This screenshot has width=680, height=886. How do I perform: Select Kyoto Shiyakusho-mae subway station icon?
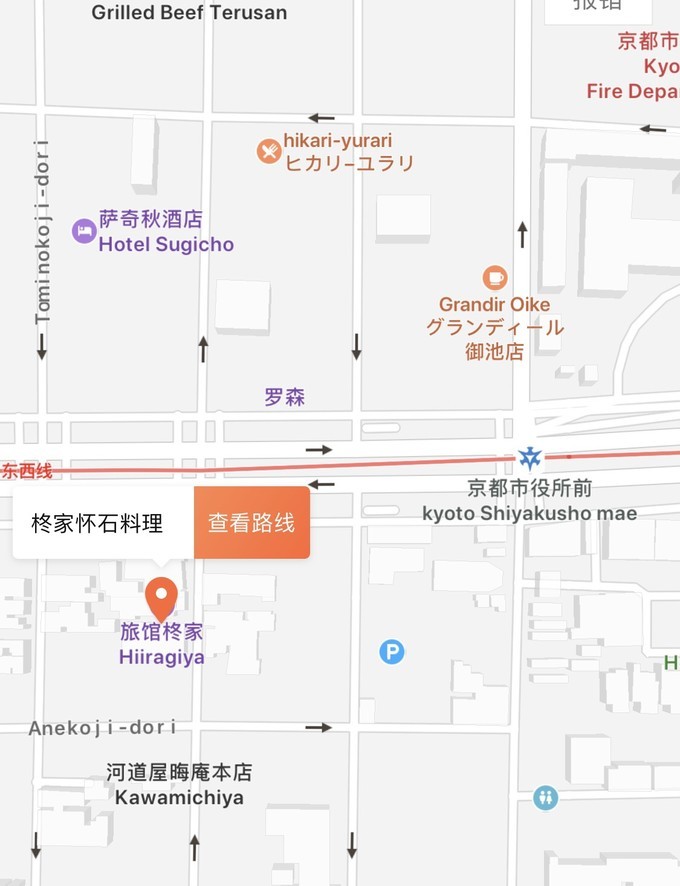(x=528, y=458)
